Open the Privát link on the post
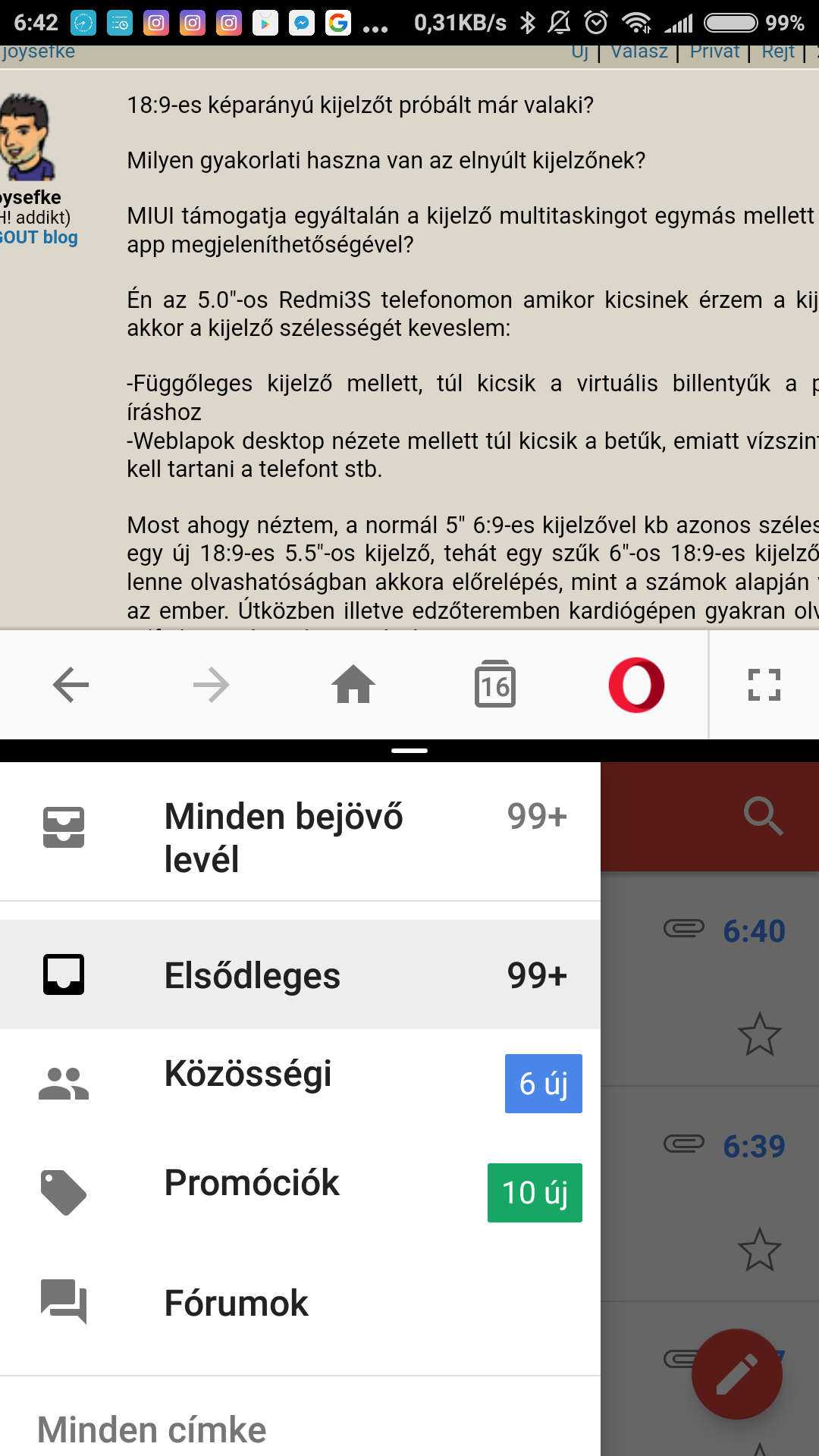The height and width of the screenshot is (1456, 819). 714,52
